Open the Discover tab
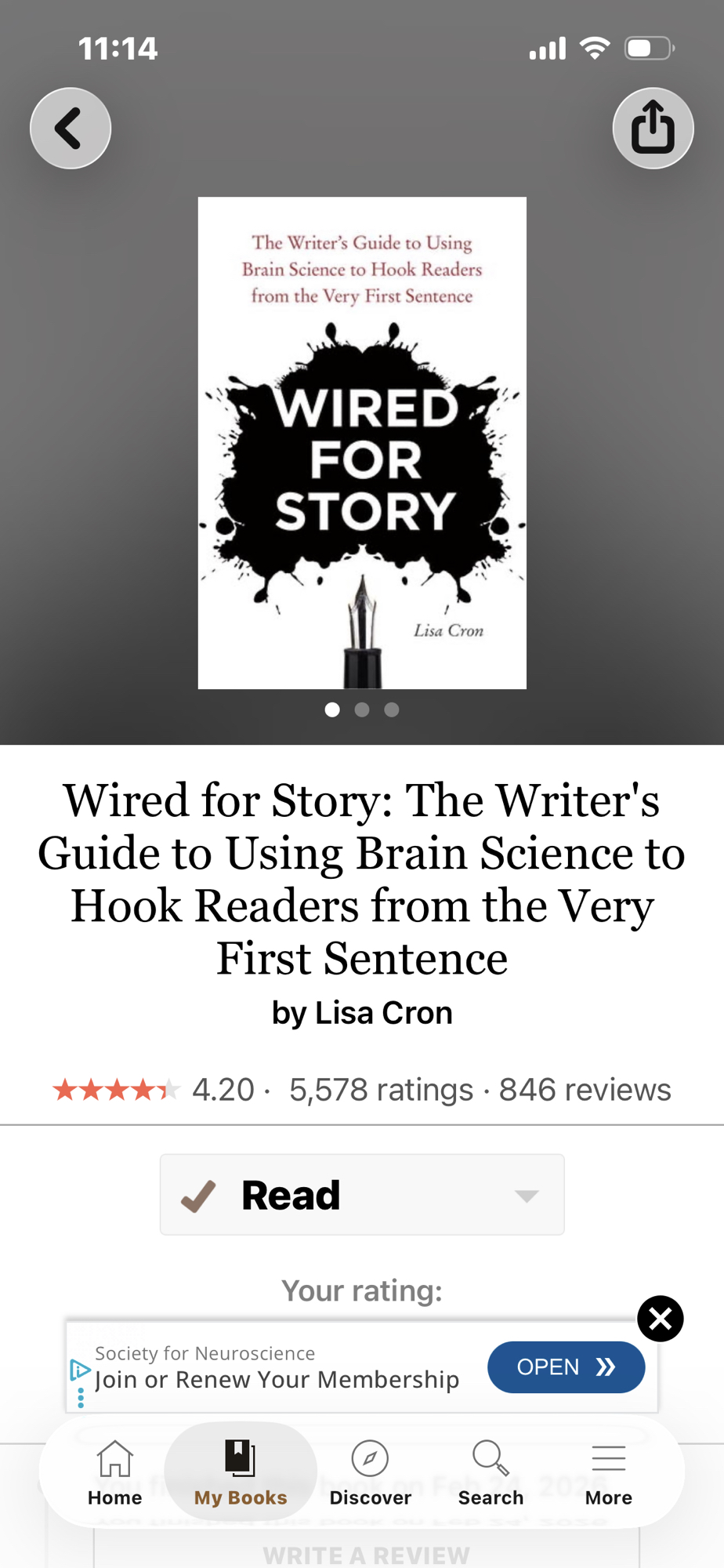The height and width of the screenshot is (1568, 724). click(370, 1474)
